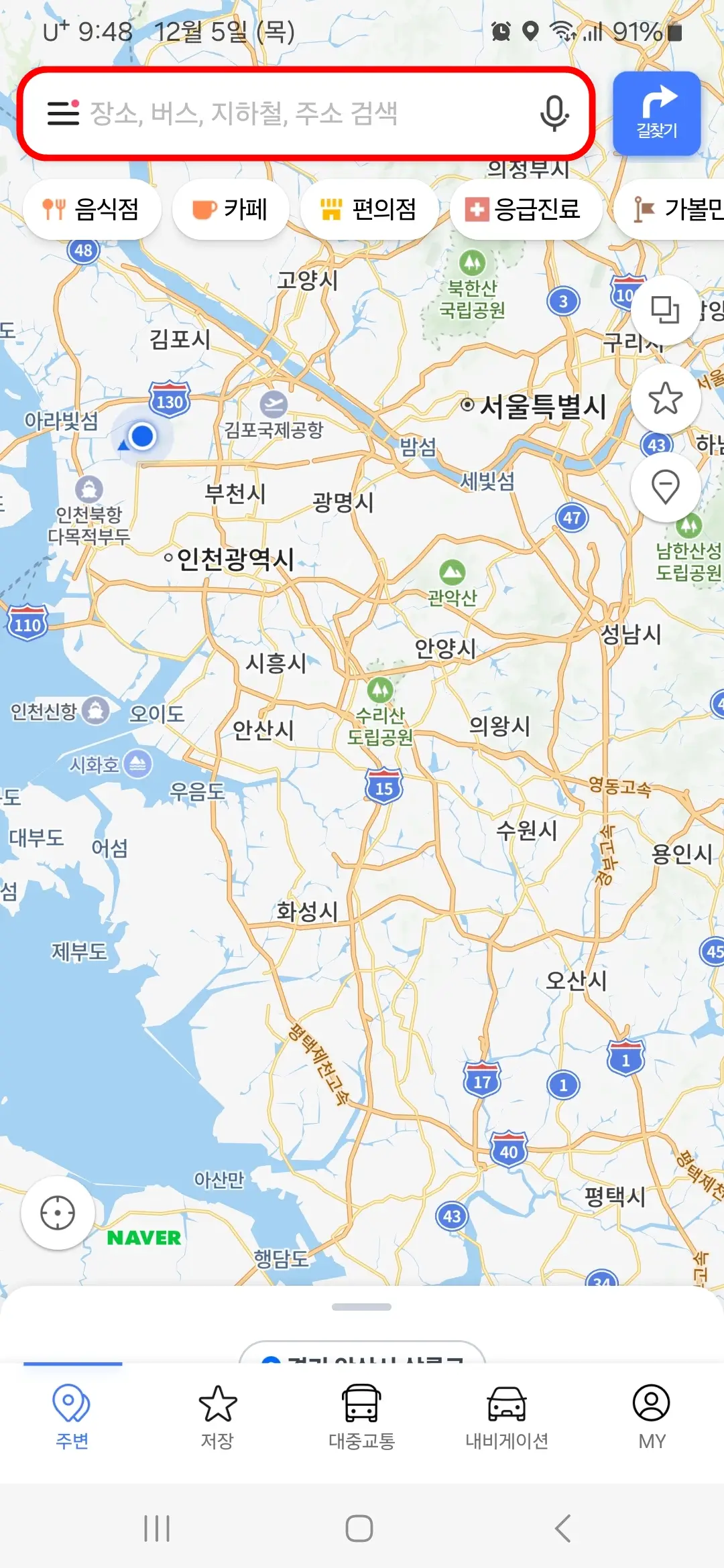This screenshot has height=1568, width=724.
Task: Tap the current location crosshair button
Action: tap(58, 1214)
